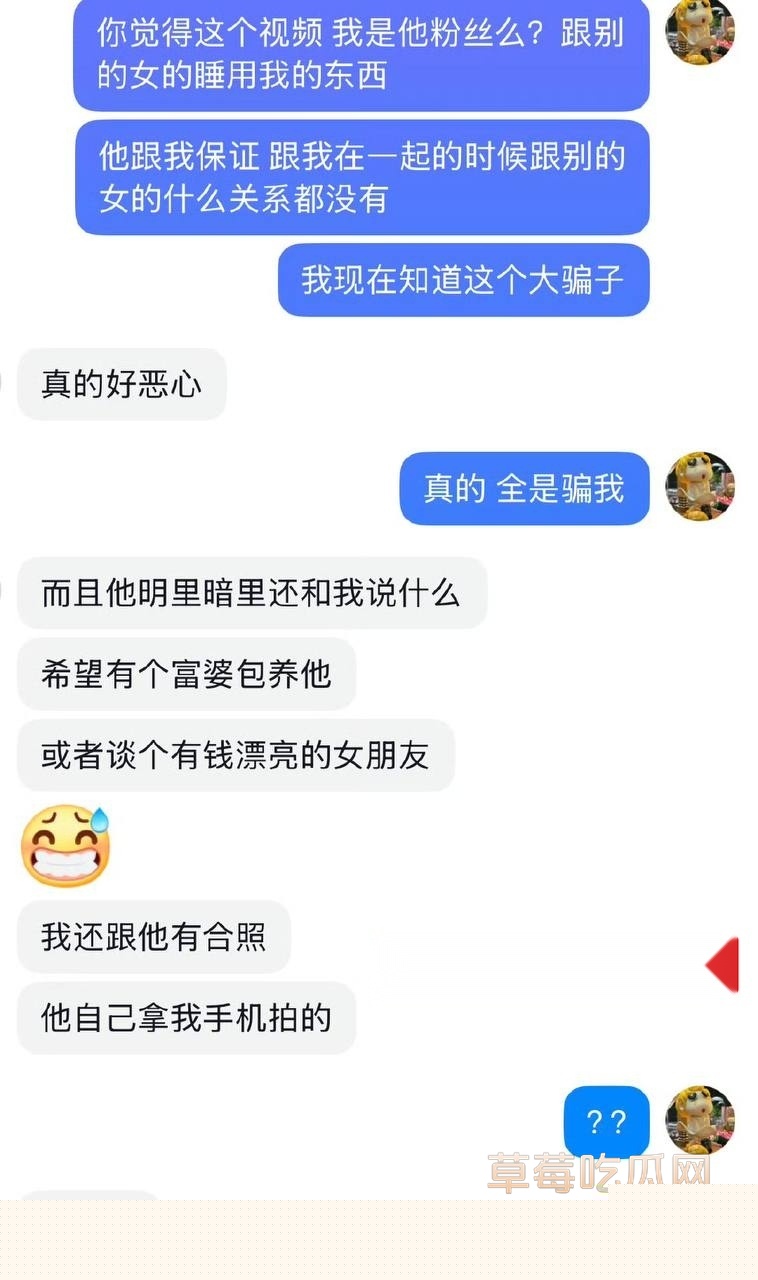Image resolution: width=758 pixels, height=1280 pixels.
Task: Click the orange strip at the bottom of screen
Action: [x=379, y=1240]
